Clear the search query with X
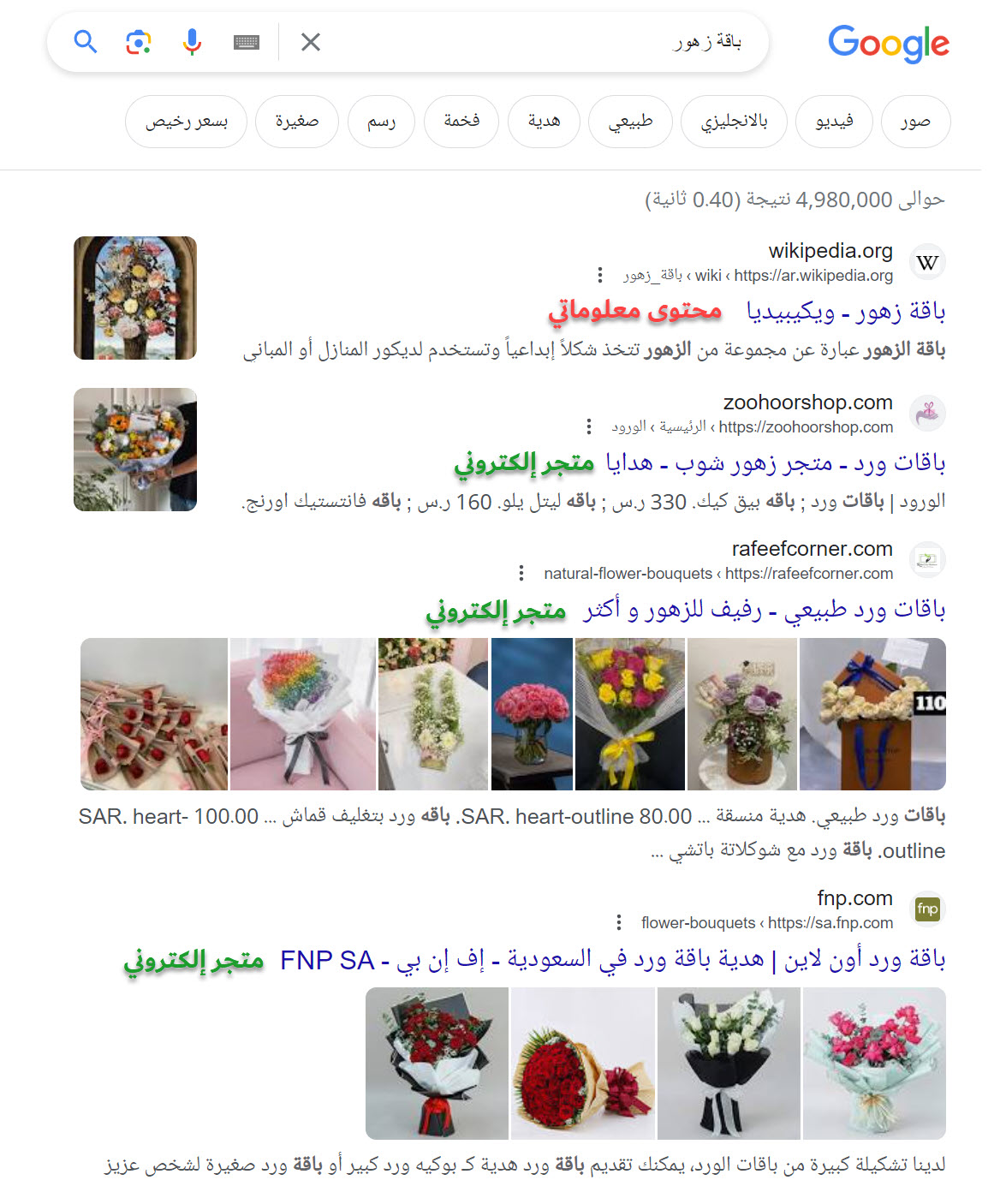This screenshot has height=1204, width=1000. pyautogui.click(x=311, y=42)
